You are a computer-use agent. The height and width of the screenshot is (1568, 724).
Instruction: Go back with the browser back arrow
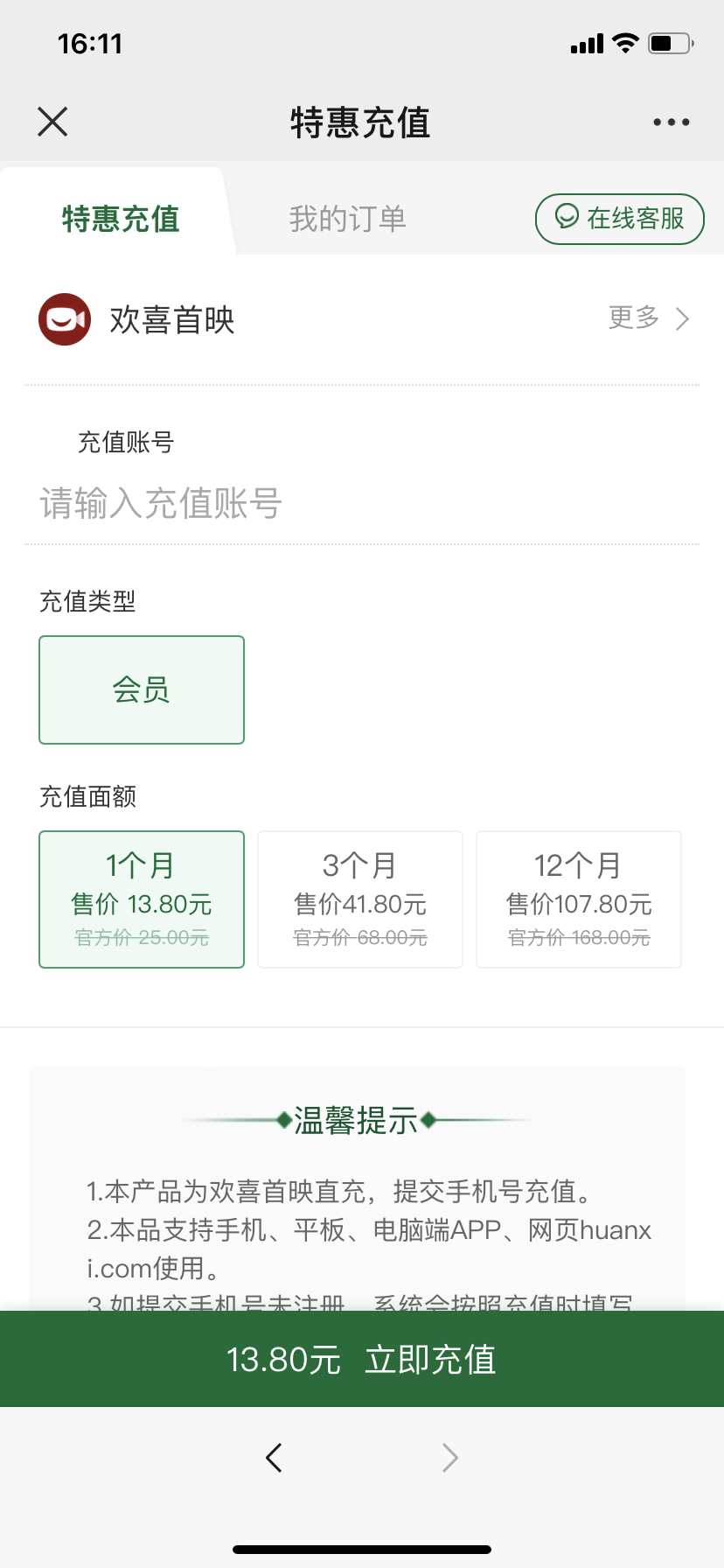pyautogui.click(x=274, y=1457)
